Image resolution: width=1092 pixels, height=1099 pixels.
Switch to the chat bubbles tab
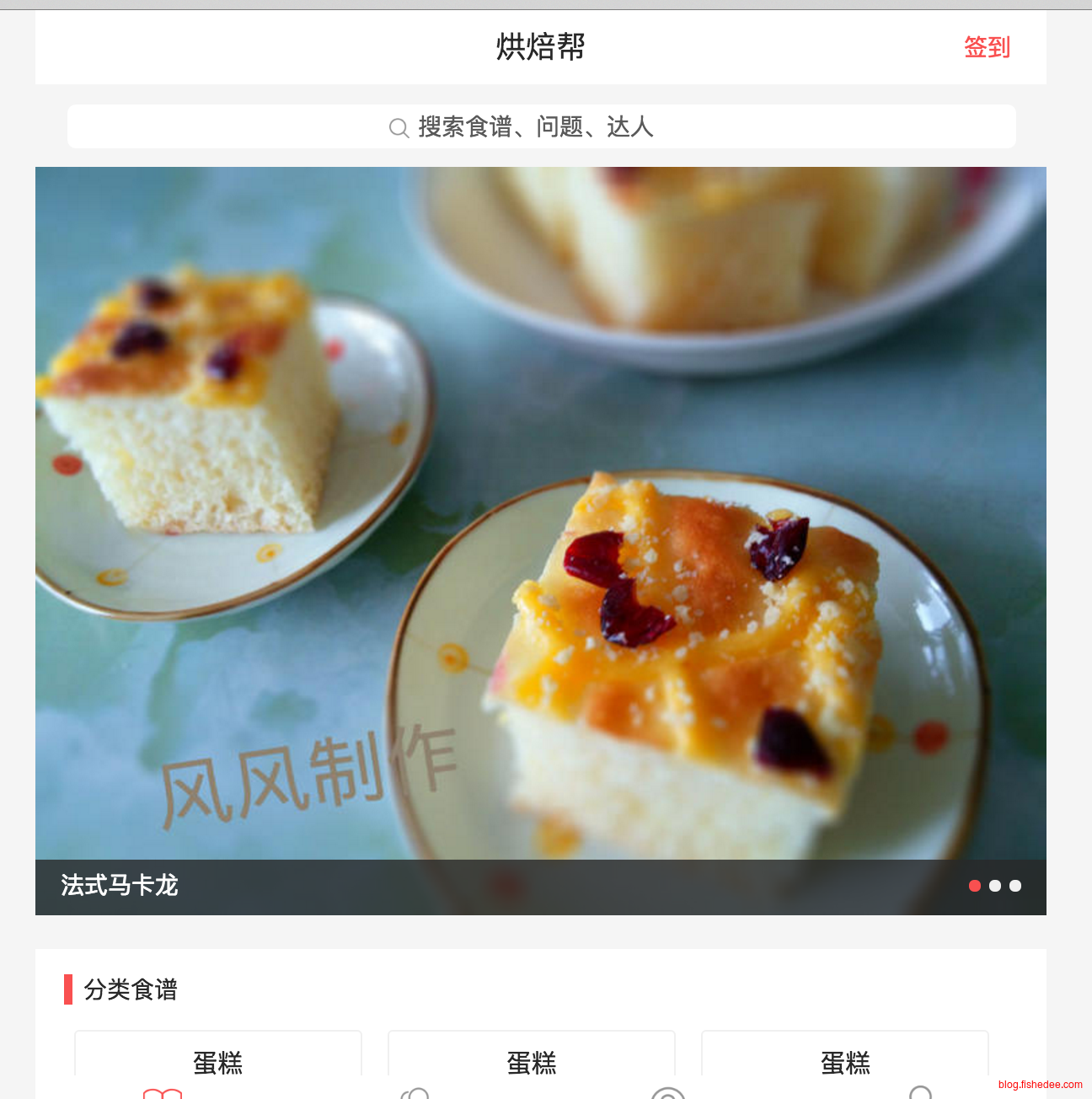[415, 1093]
